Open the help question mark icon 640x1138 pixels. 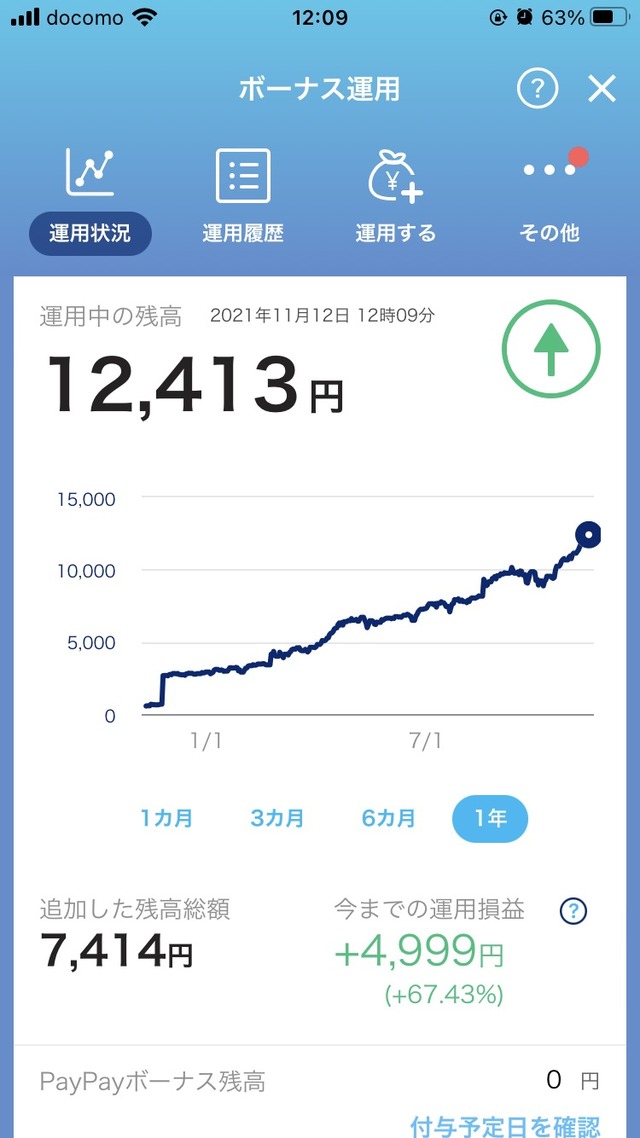pos(537,89)
